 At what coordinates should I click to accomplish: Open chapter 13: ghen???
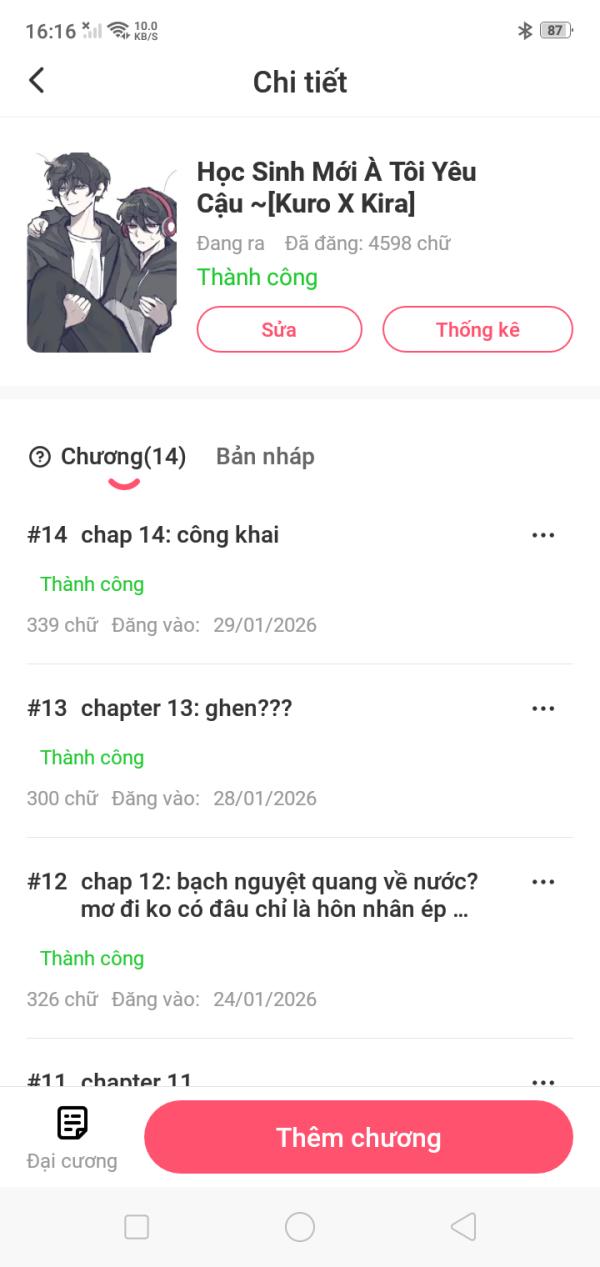(186, 709)
